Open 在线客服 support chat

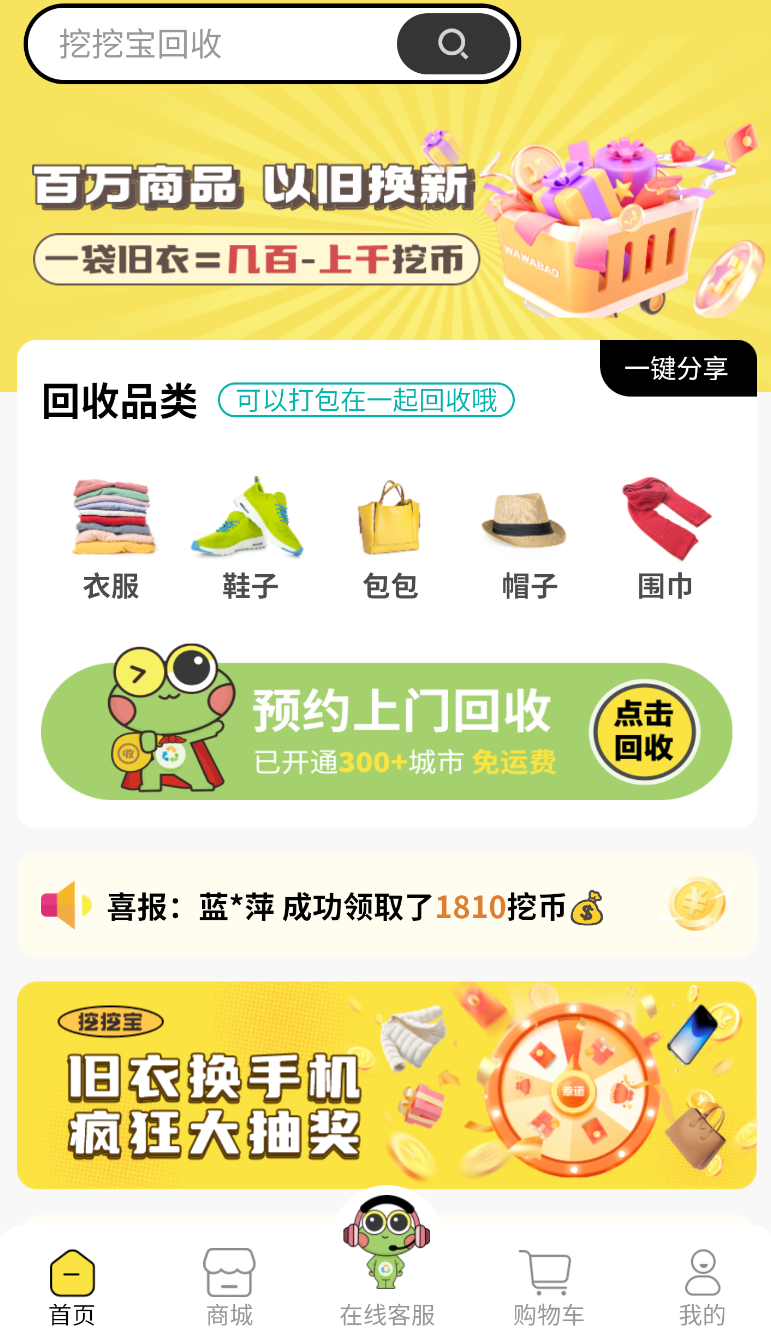tap(387, 1262)
